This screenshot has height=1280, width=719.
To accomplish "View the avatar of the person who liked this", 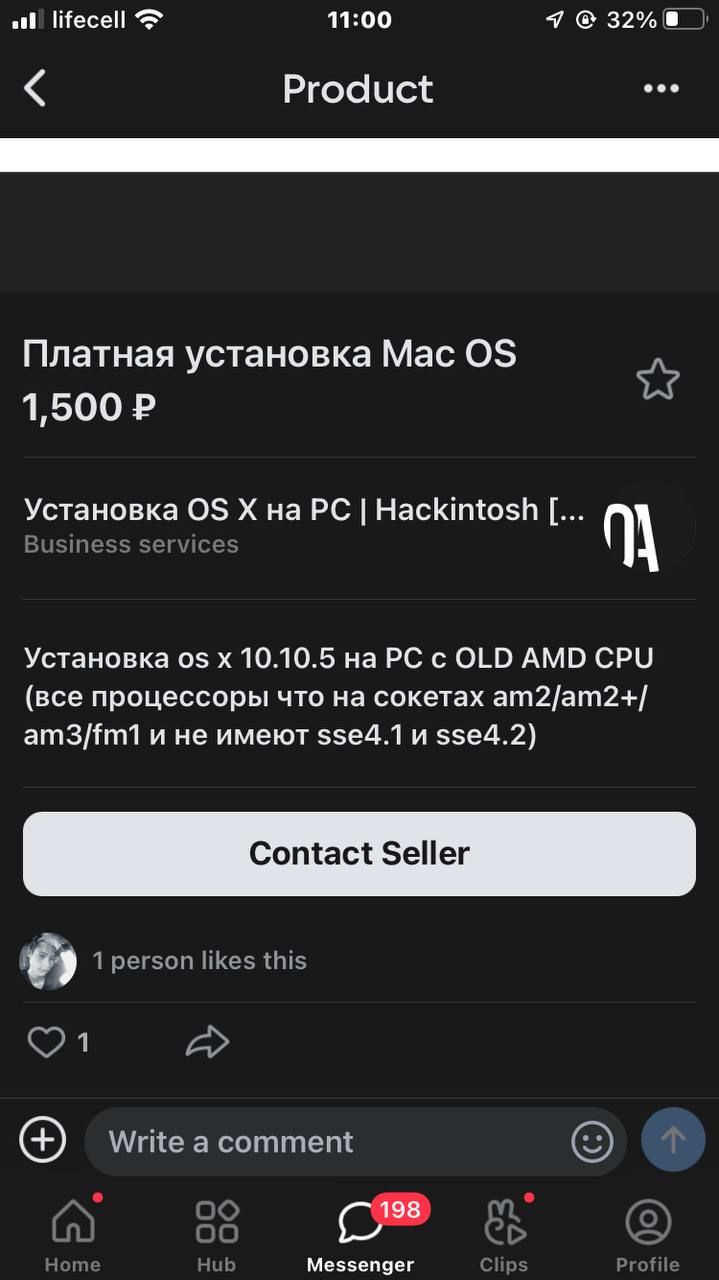I will 48,961.
